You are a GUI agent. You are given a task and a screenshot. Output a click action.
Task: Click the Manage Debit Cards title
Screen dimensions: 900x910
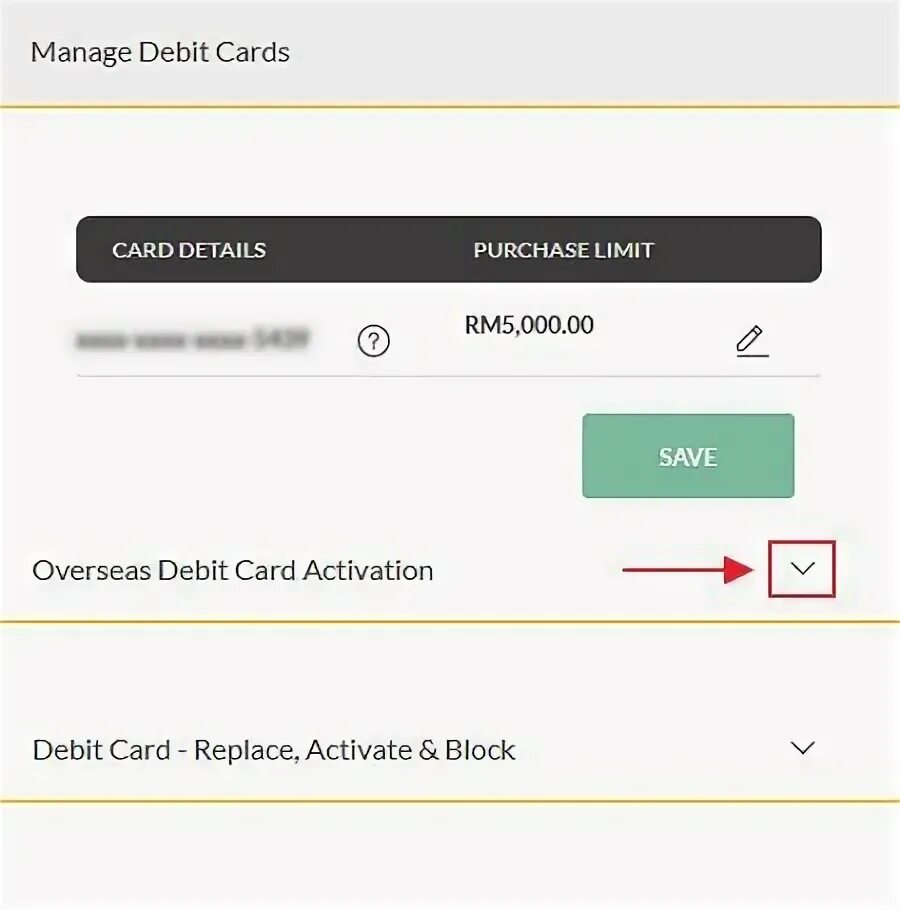pyautogui.click(x=161, y=52)
